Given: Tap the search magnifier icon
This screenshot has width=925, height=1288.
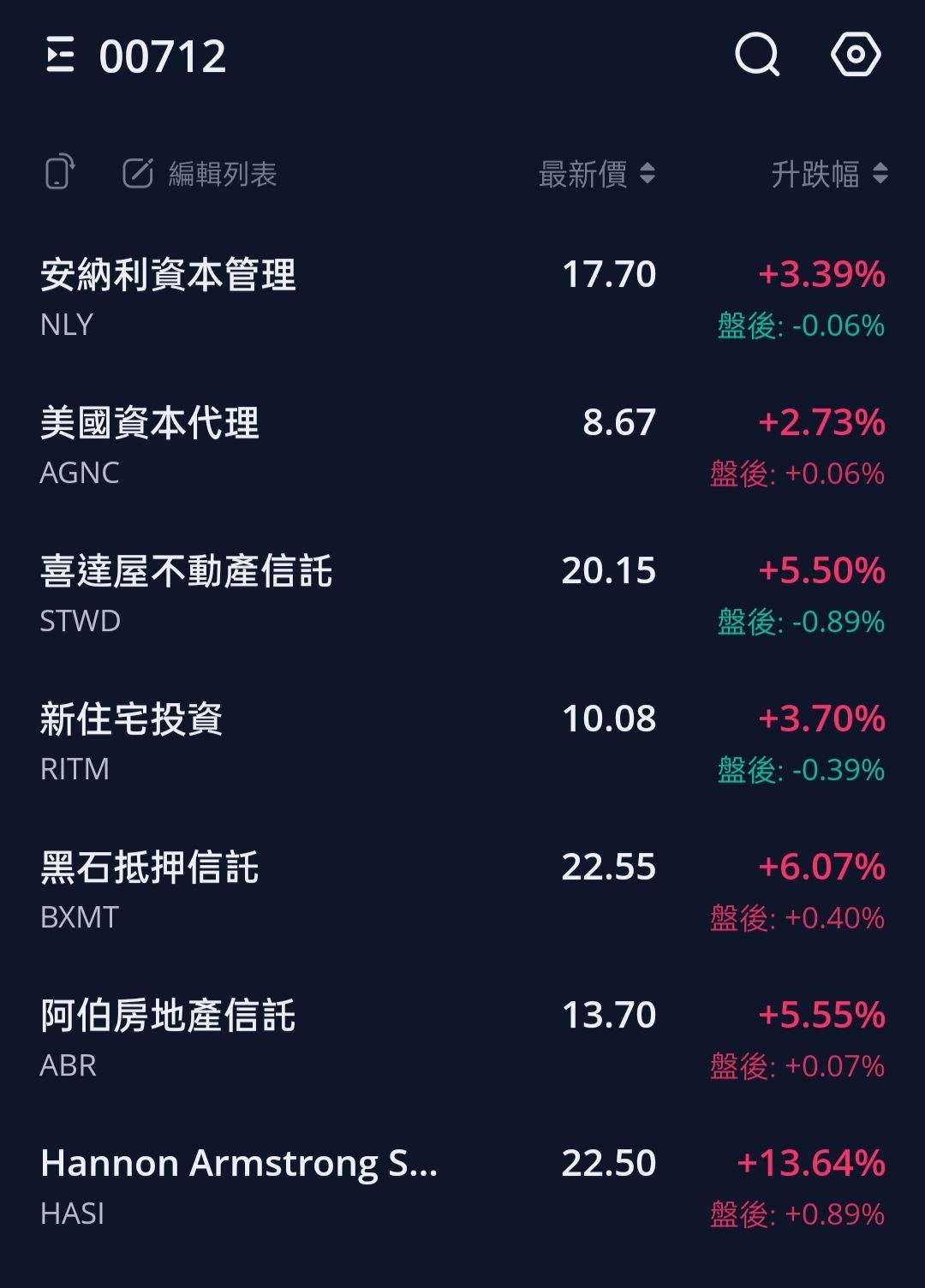Looking at the screenshot, I should 757,55.
